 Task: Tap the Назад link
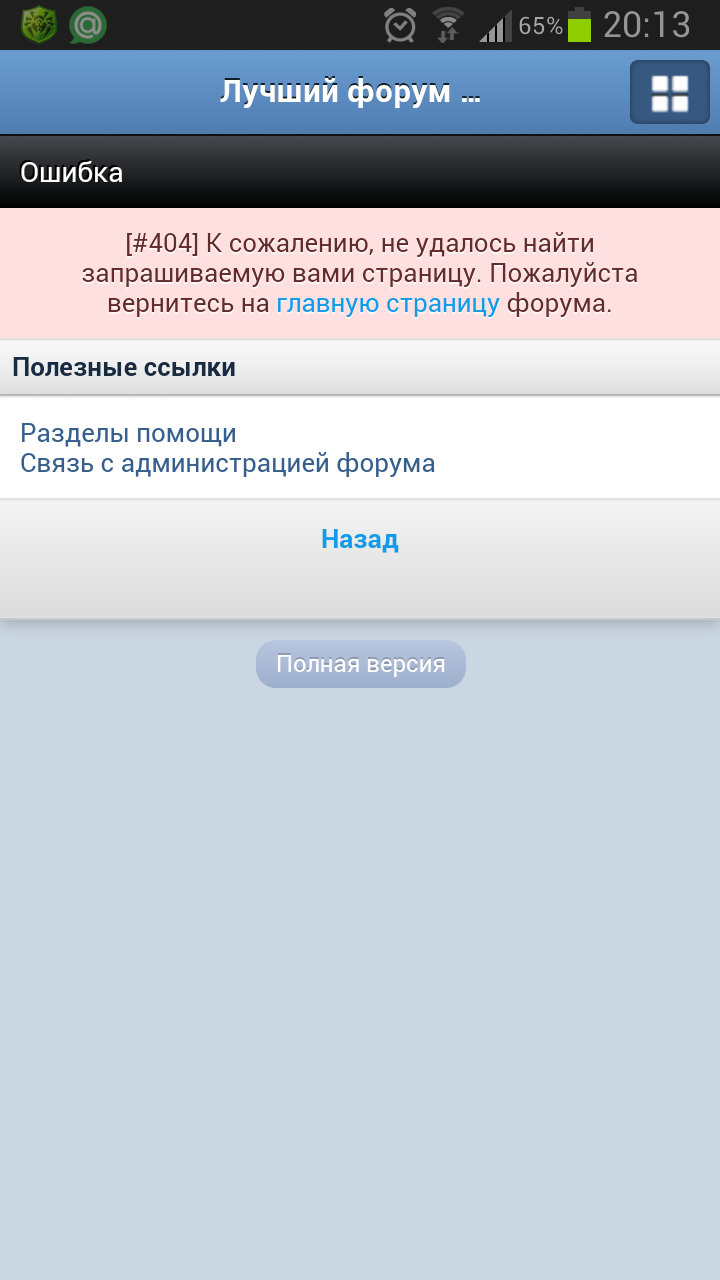360,539
